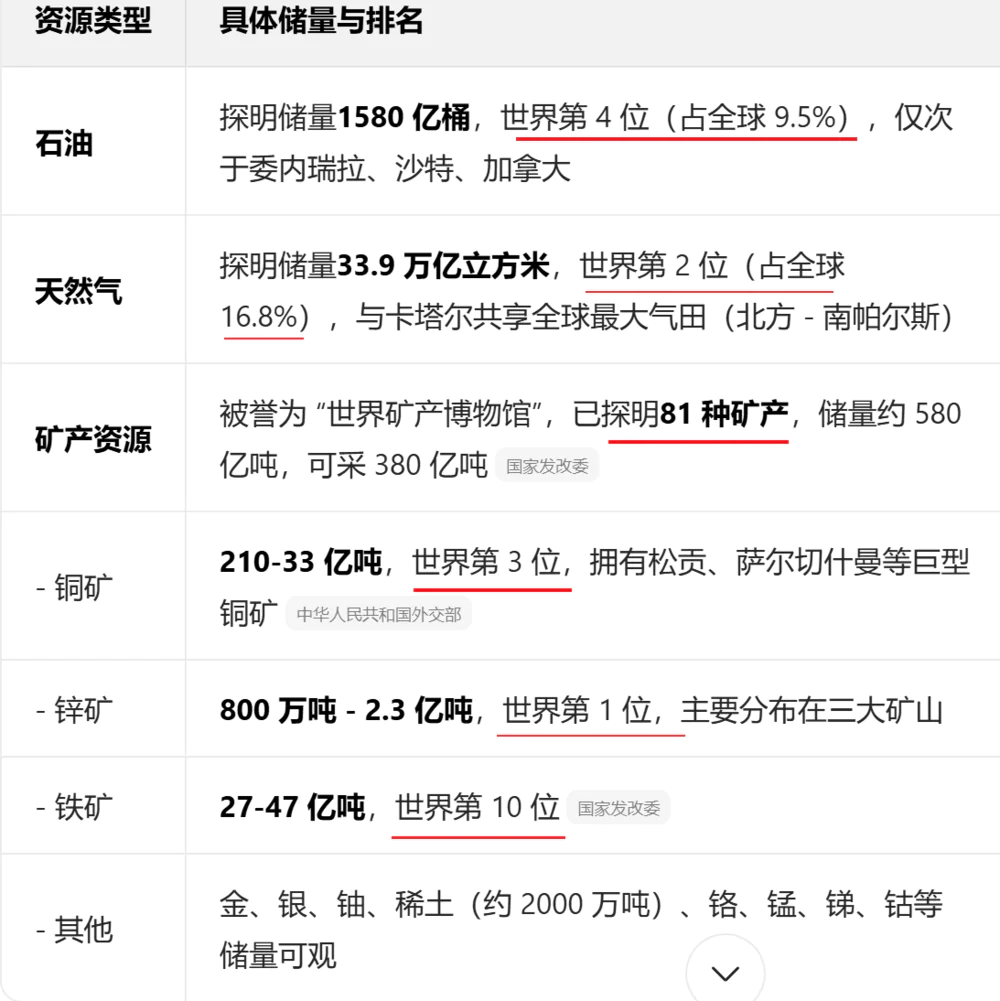The height and width of the screenshot is (1001, 1000).
Task: Open the 国家发改委 source chip in the 矿产资源 row
Action: click(x=547, y=466)
